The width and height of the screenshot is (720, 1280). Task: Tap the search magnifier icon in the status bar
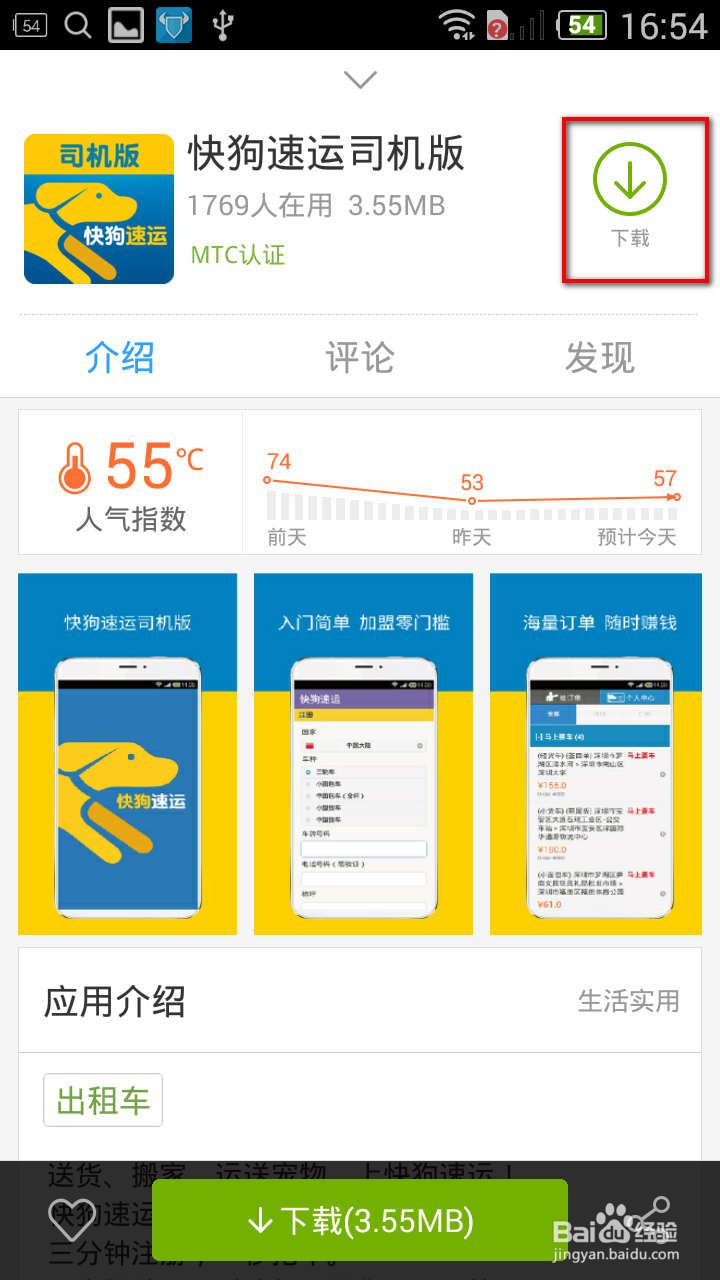[x=77, y=24]
